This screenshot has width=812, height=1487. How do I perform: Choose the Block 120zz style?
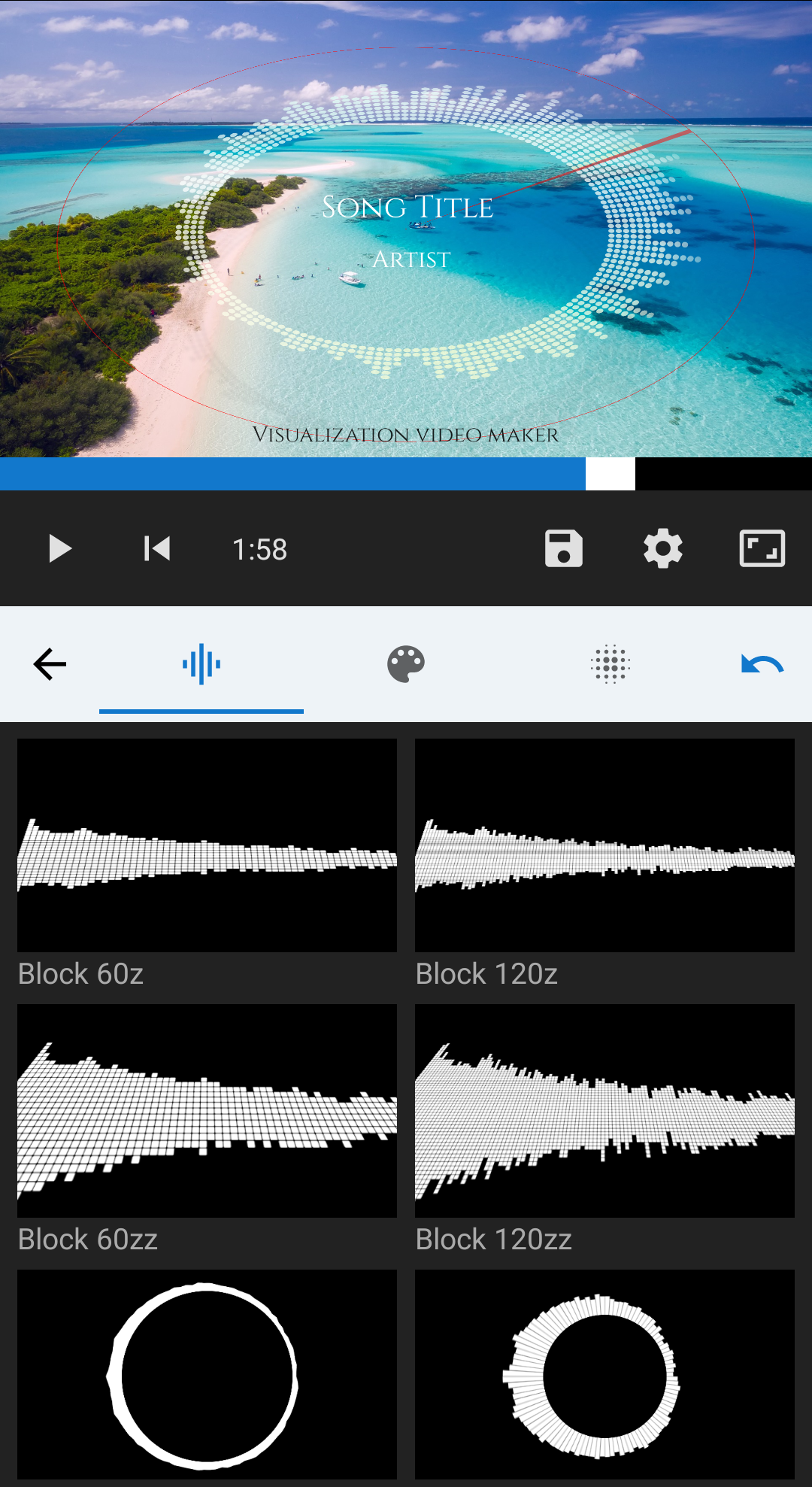pos(604,1111)
